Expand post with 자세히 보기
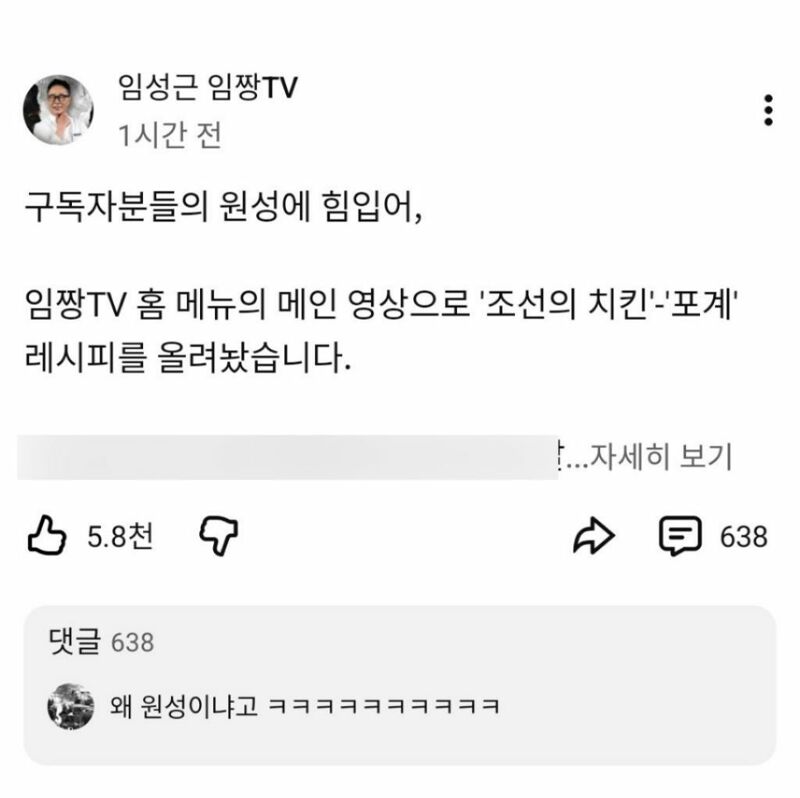The width and height of the screenshot is (800, 798). click(x=663, y=457)
